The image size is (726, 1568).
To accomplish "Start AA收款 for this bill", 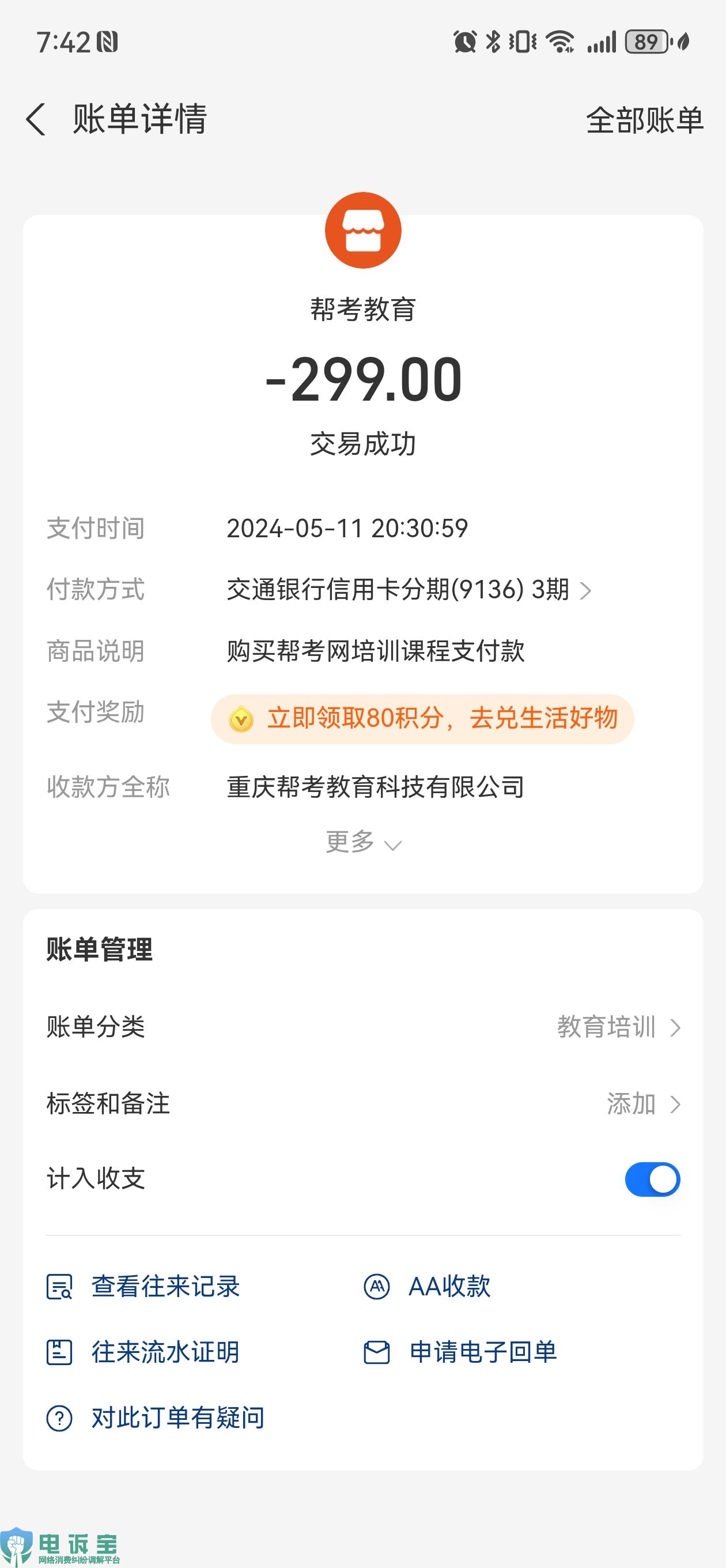I will (427, 1286).
